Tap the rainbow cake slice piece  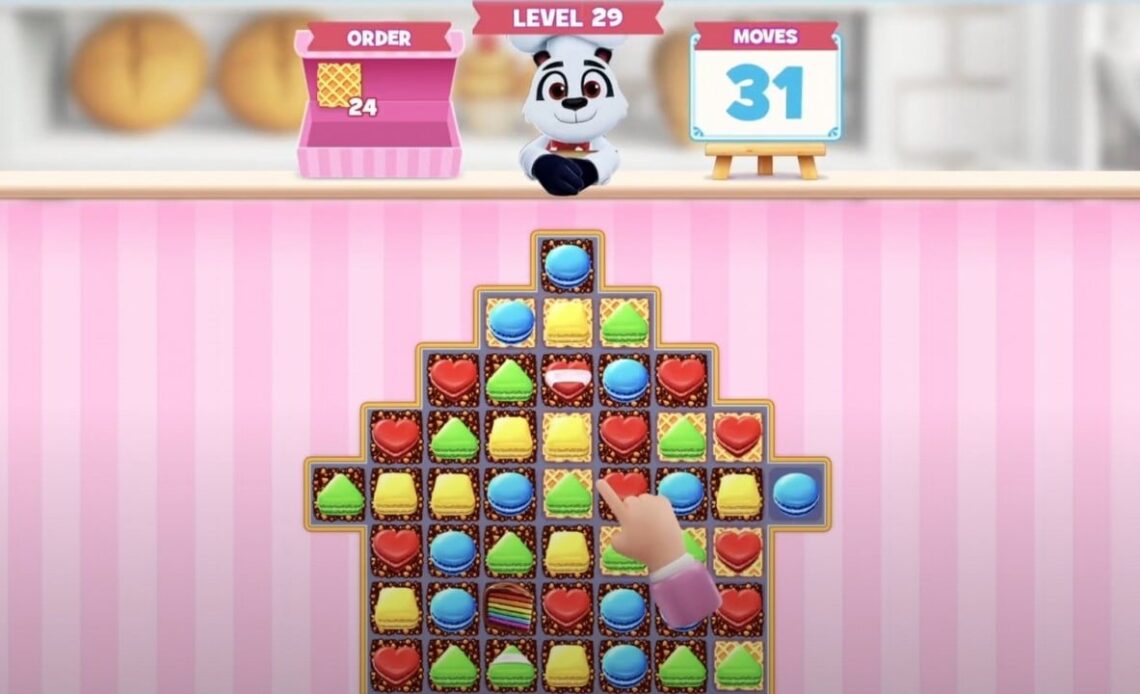click(x=510, y=606)
